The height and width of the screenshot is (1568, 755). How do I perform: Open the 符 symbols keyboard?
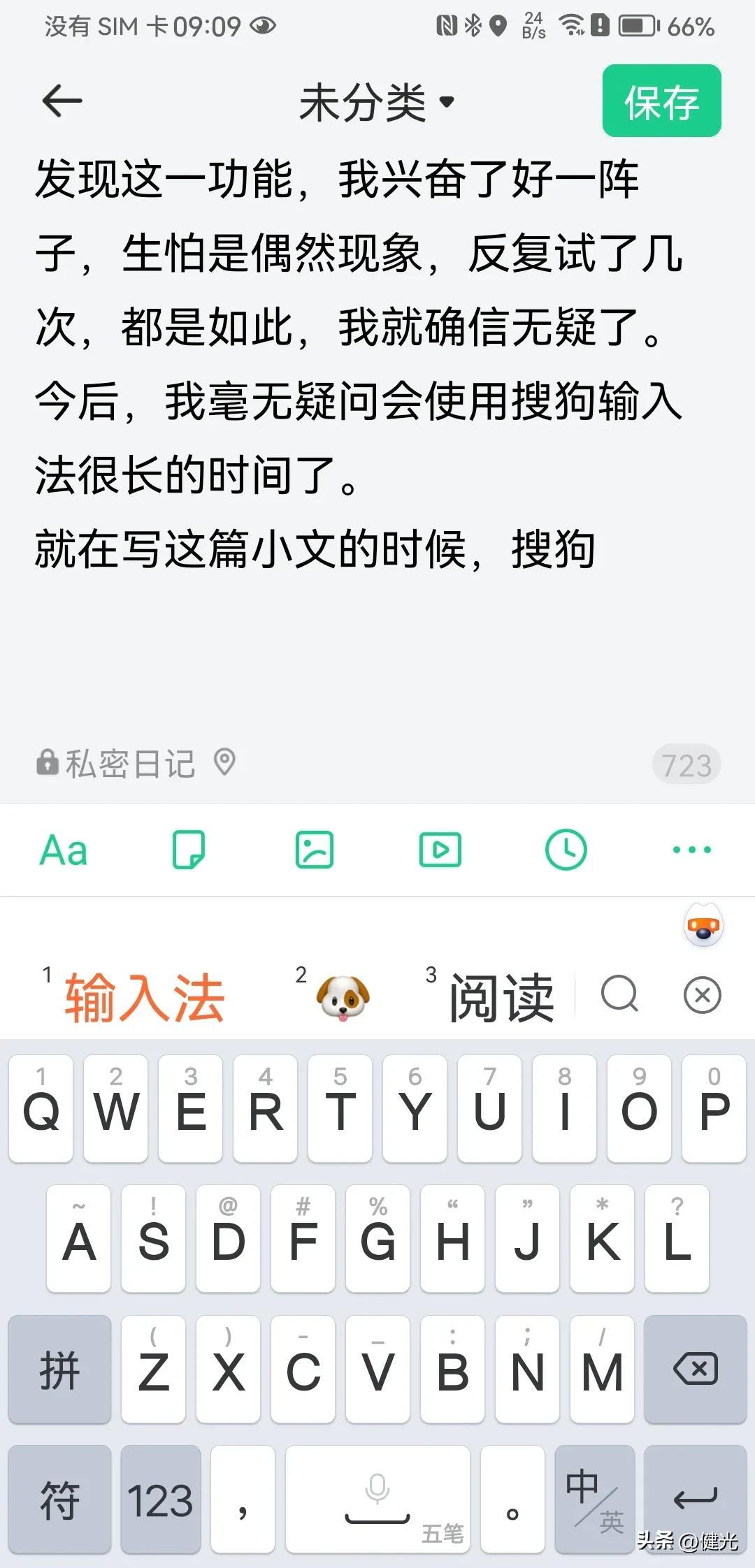coord(59,1500)
